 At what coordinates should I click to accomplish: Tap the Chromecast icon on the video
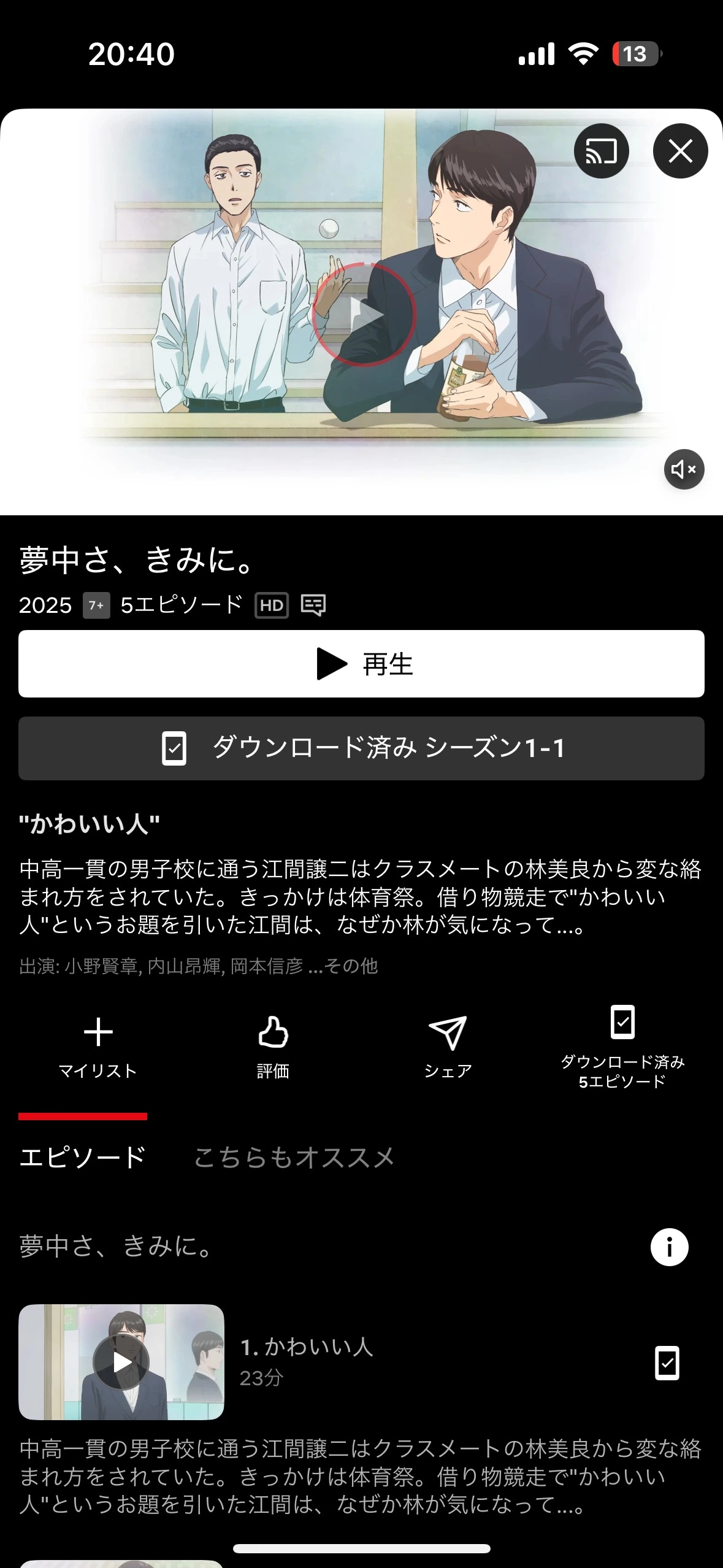(x=600, y=151)
